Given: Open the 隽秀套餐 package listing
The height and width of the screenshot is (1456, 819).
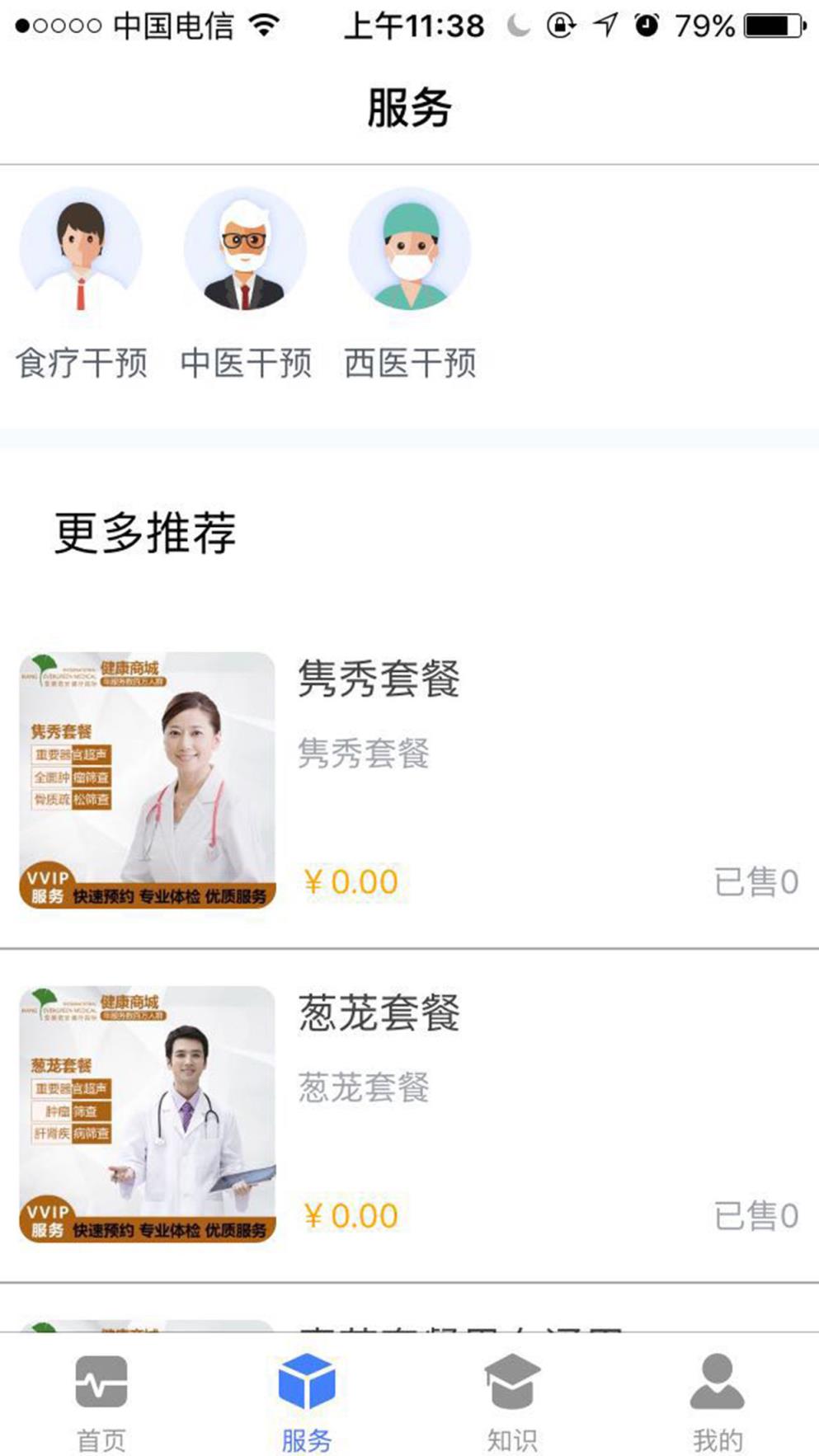Looking at the screenshot, I should (x=381, y=679).
